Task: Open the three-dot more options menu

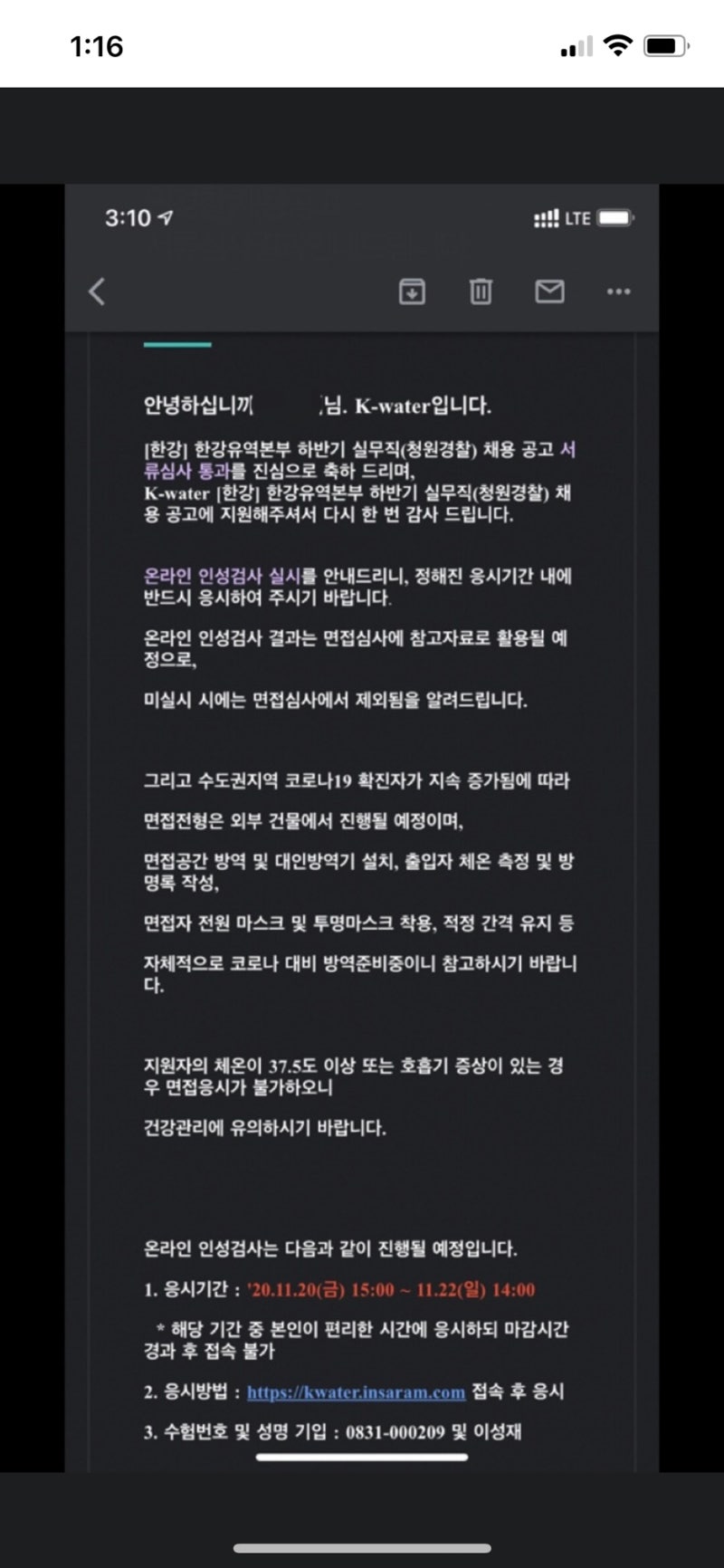Action: [x=618, y=292]
